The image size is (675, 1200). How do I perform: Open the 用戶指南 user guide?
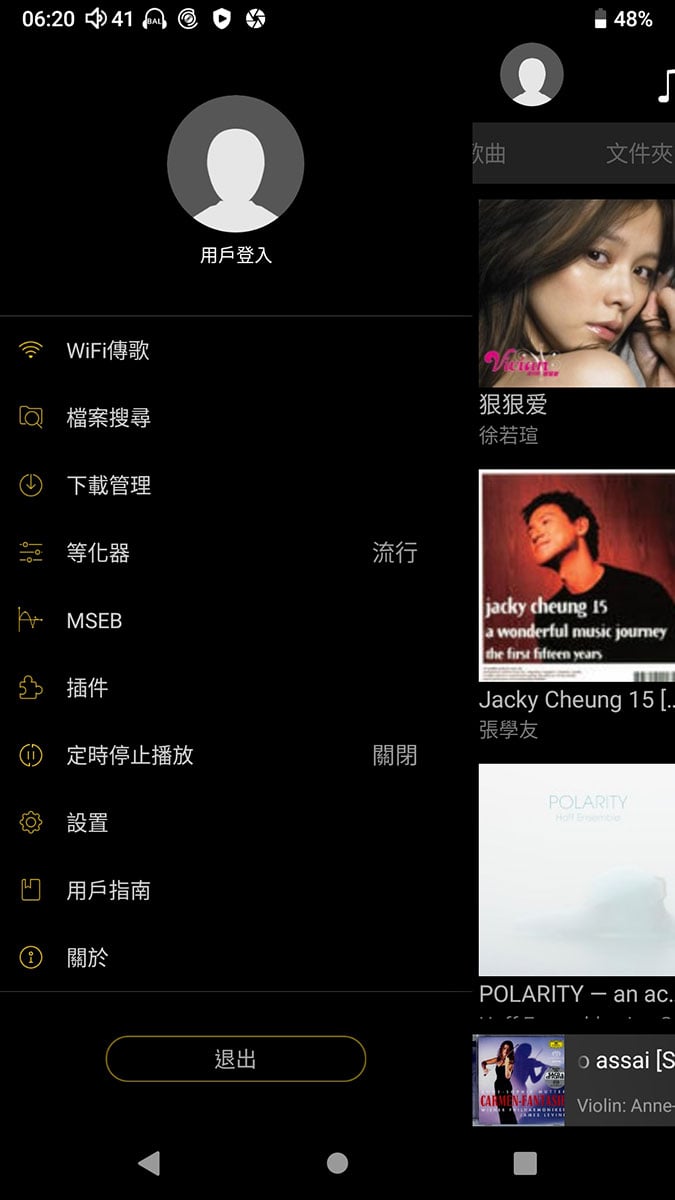236,890
